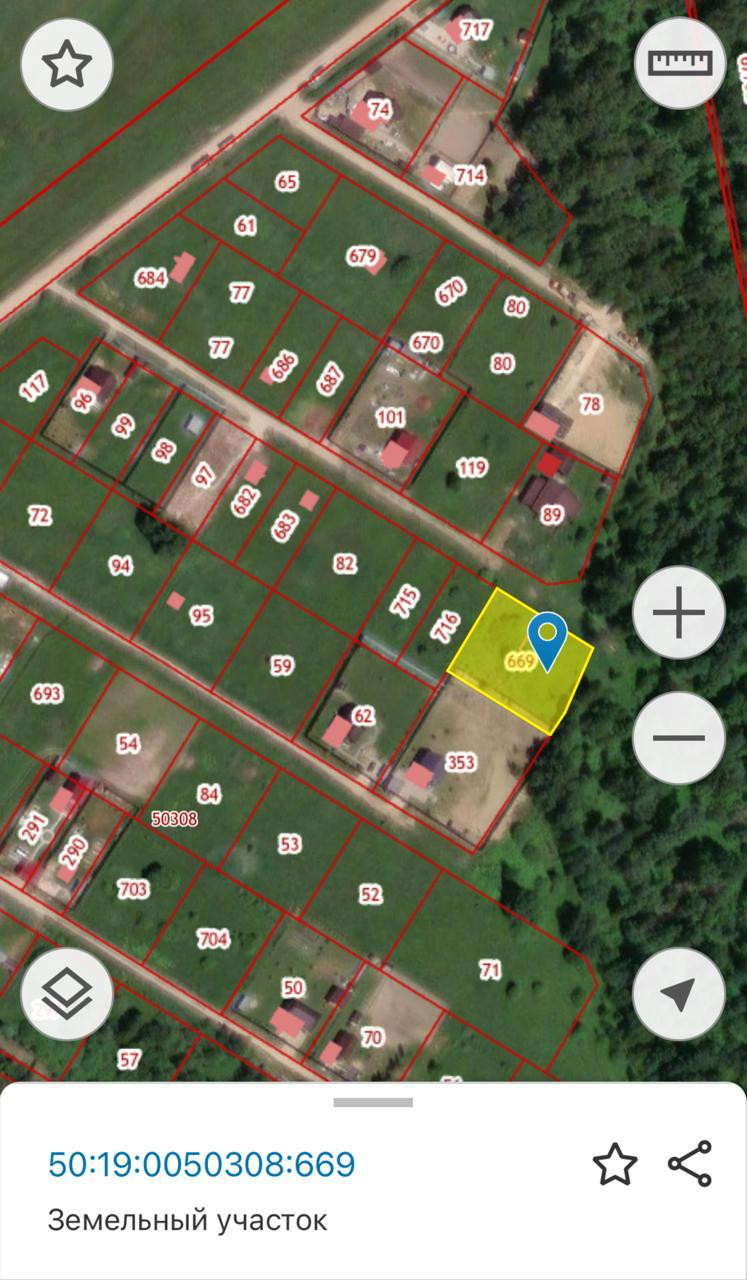This screenshot has width=747, height=1280.
Task: Activate the ruler measurement tool
Action: point(680,63)
